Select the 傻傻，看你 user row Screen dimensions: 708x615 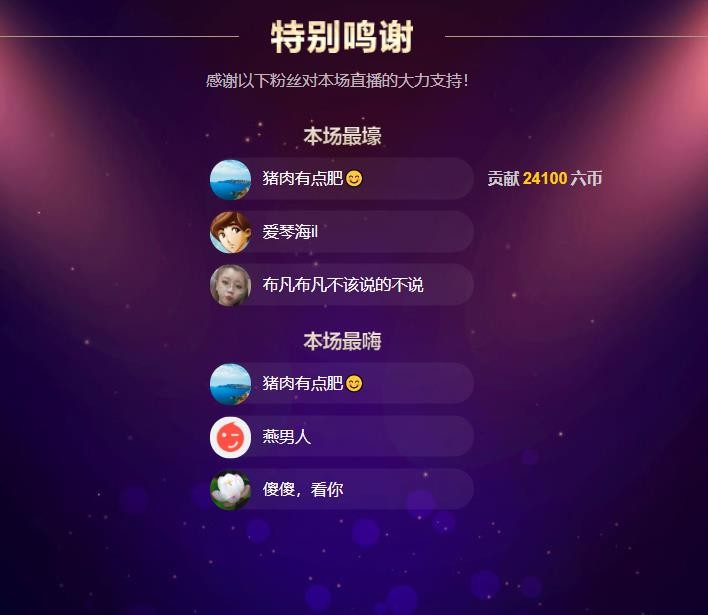pos(340,490)
